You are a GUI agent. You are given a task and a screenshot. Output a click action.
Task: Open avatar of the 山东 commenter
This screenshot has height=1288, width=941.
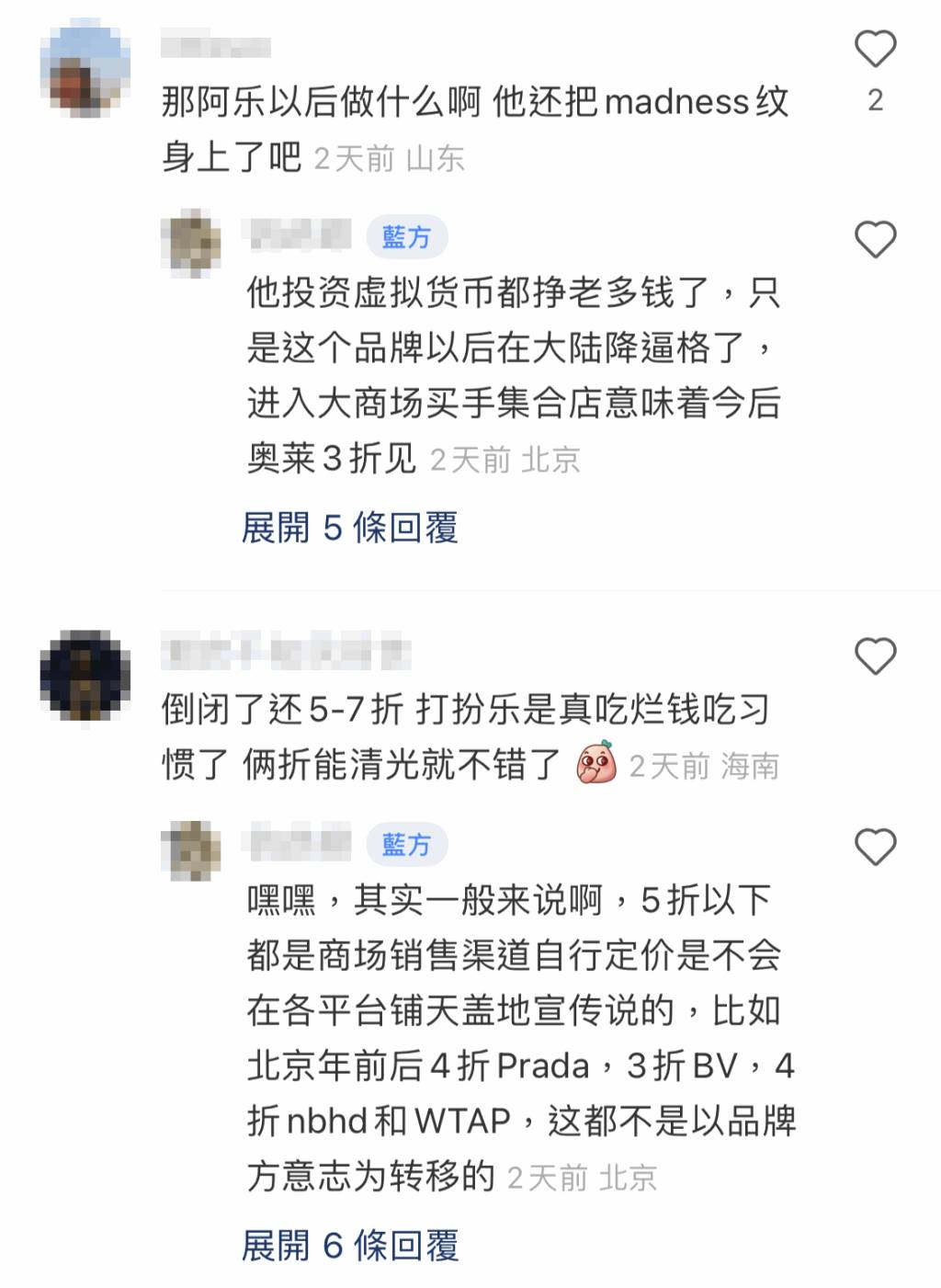85,68
